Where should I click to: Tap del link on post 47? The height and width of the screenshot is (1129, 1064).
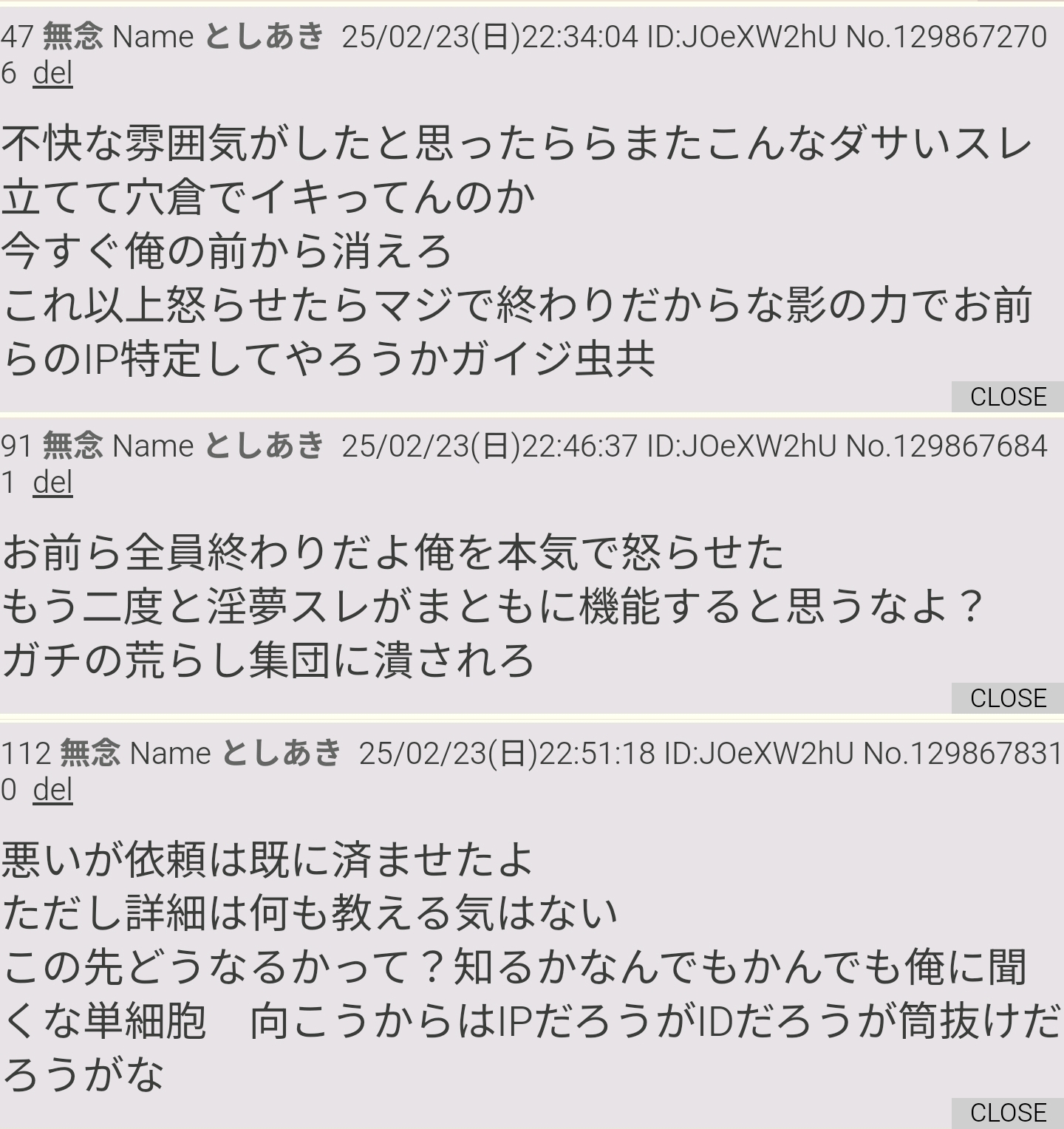(x=52, y=73)
